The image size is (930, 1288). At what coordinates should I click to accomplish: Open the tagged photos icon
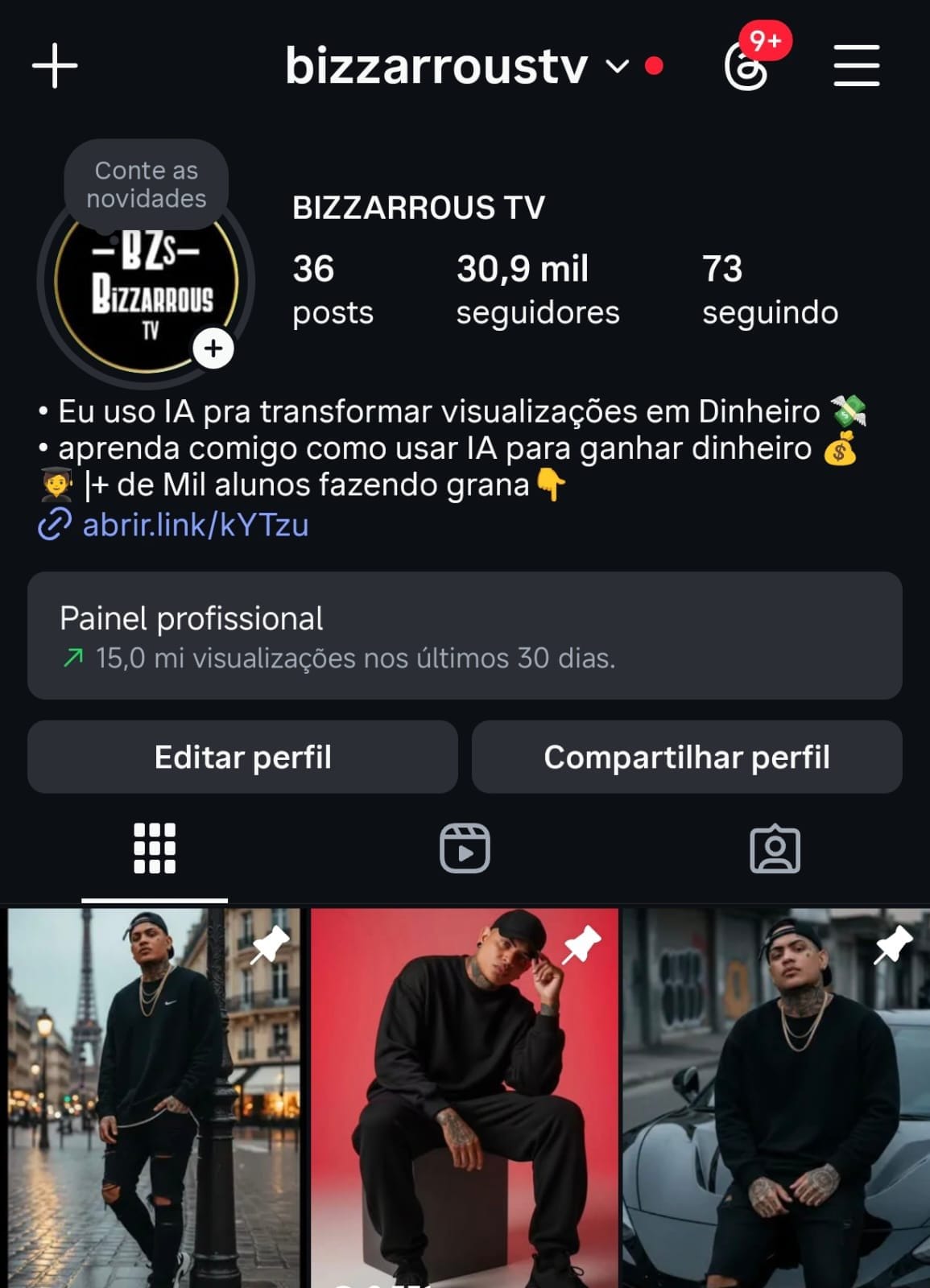(x=775, y=846)
